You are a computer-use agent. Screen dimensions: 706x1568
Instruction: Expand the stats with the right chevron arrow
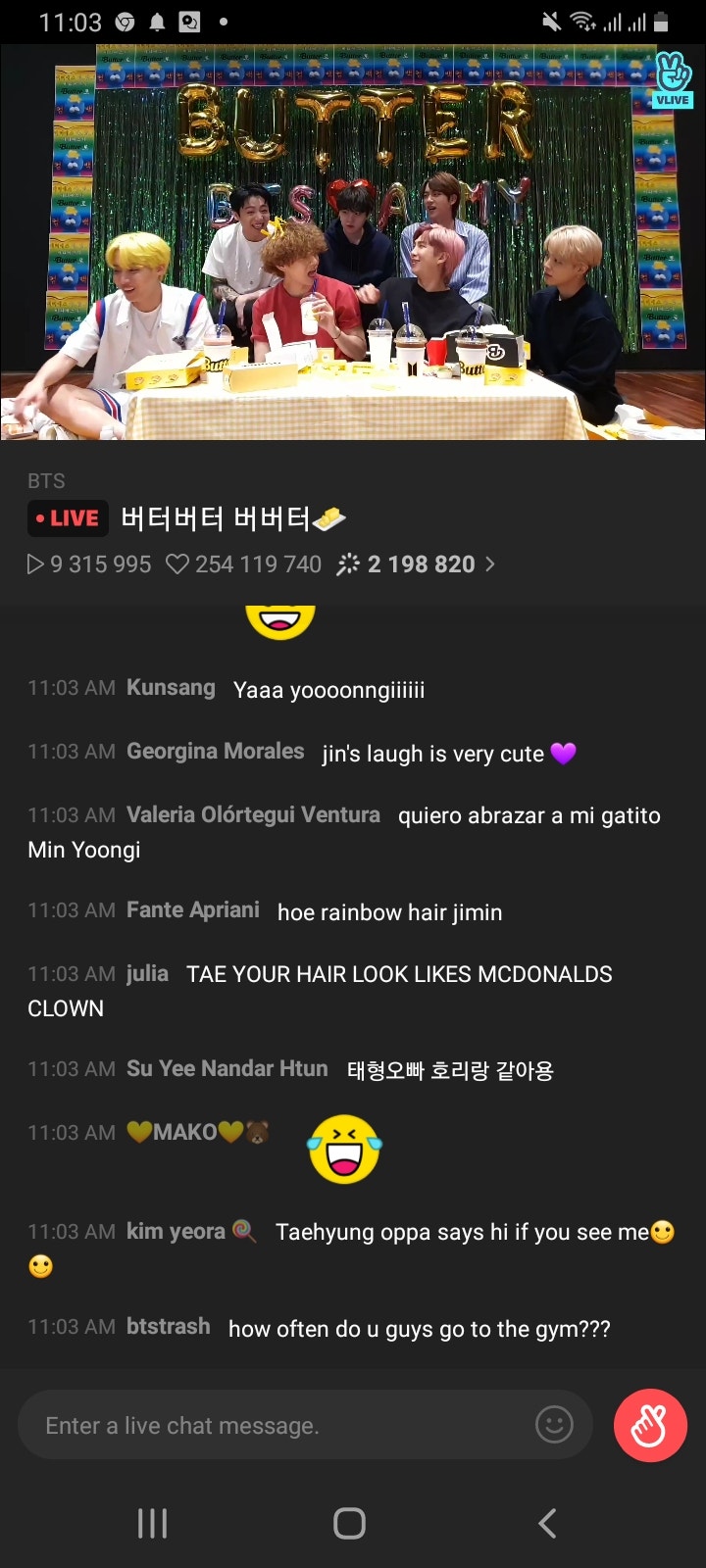click(489, 563)
